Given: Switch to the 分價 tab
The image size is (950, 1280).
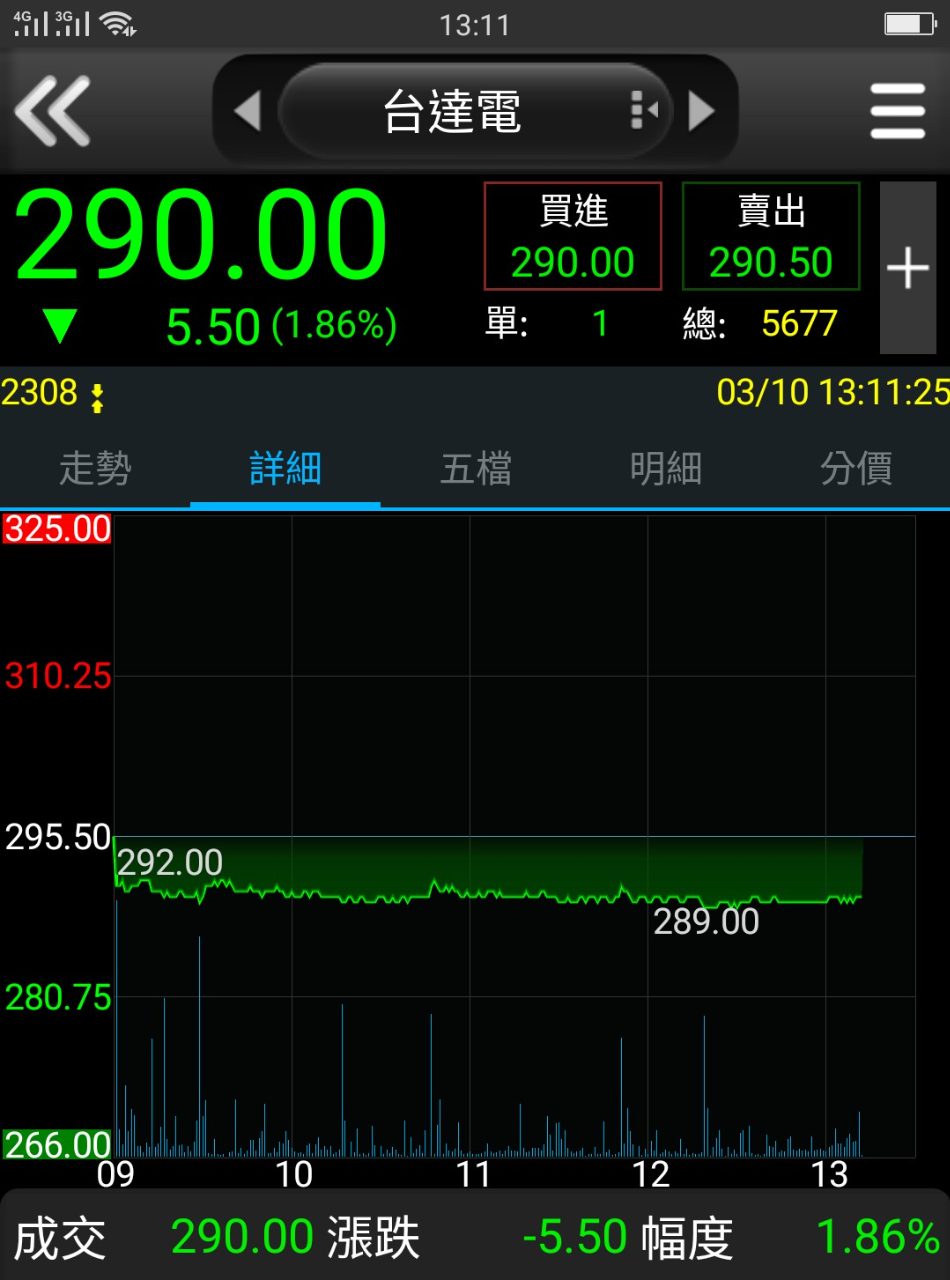Looking at the screenshot, I should click(x=855, y=469).
